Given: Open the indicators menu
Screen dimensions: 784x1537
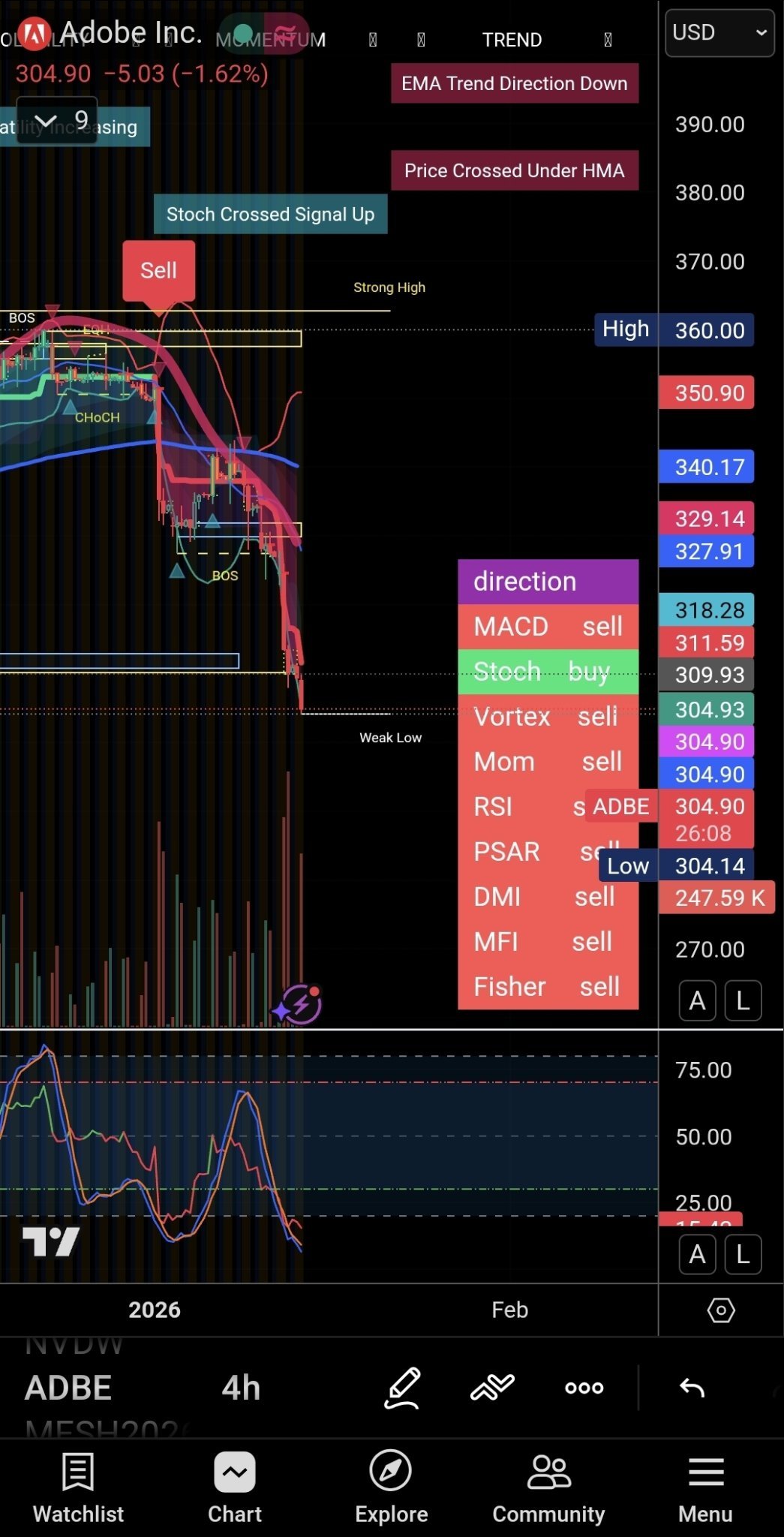Looking at the screenshot, I should [492, 1388].
